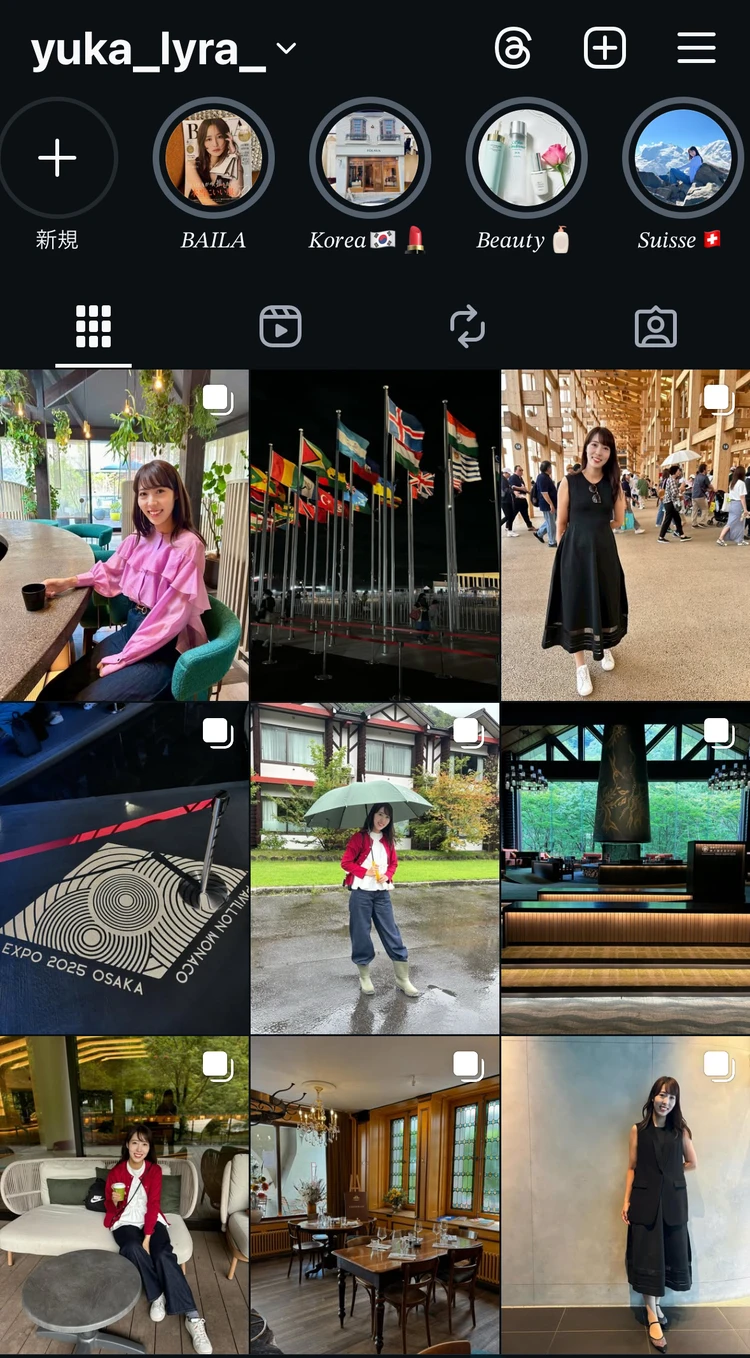Select the posts grid view icon
Image resolution: width=750 pixels, height=1358 pixels.
(x=93, y=324)
